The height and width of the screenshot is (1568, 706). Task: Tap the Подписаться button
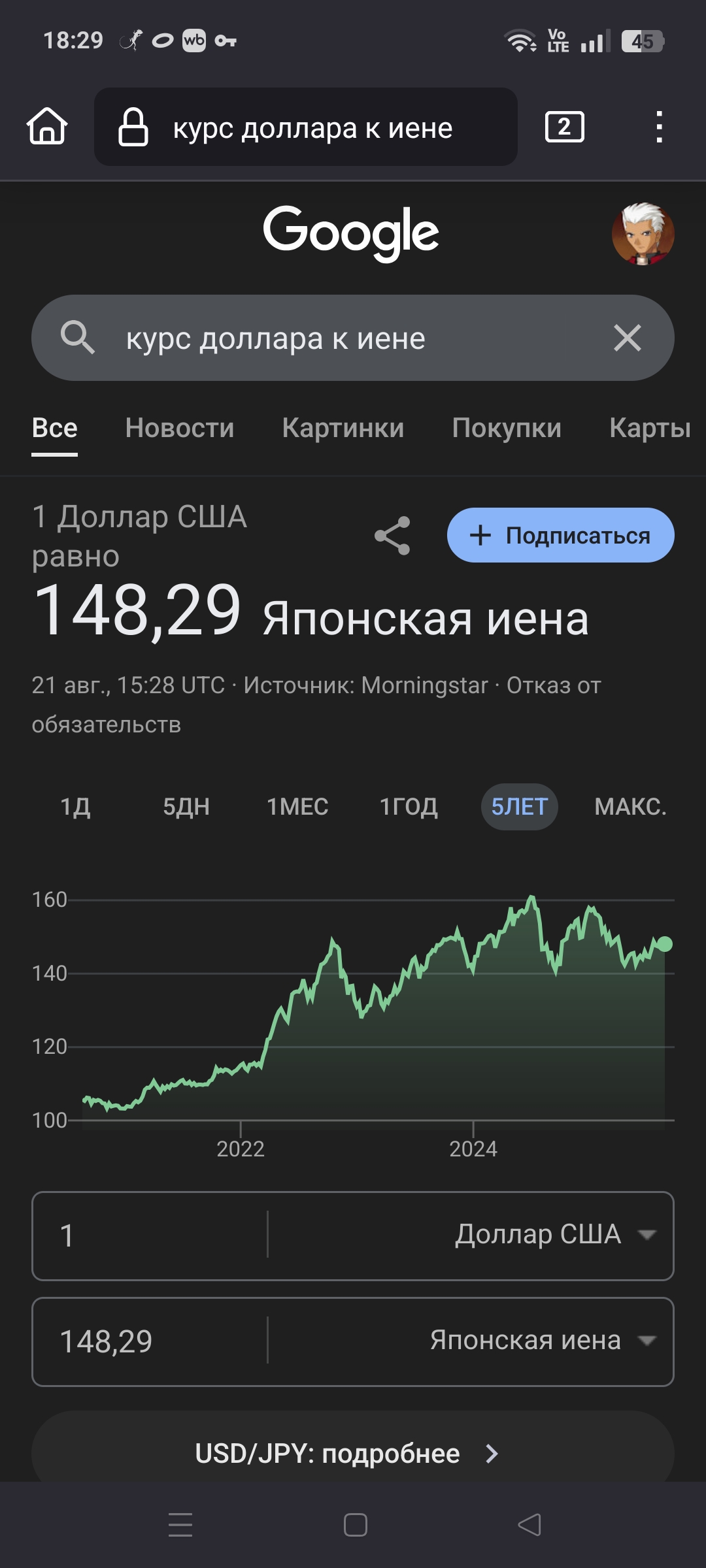coord(560,536)
